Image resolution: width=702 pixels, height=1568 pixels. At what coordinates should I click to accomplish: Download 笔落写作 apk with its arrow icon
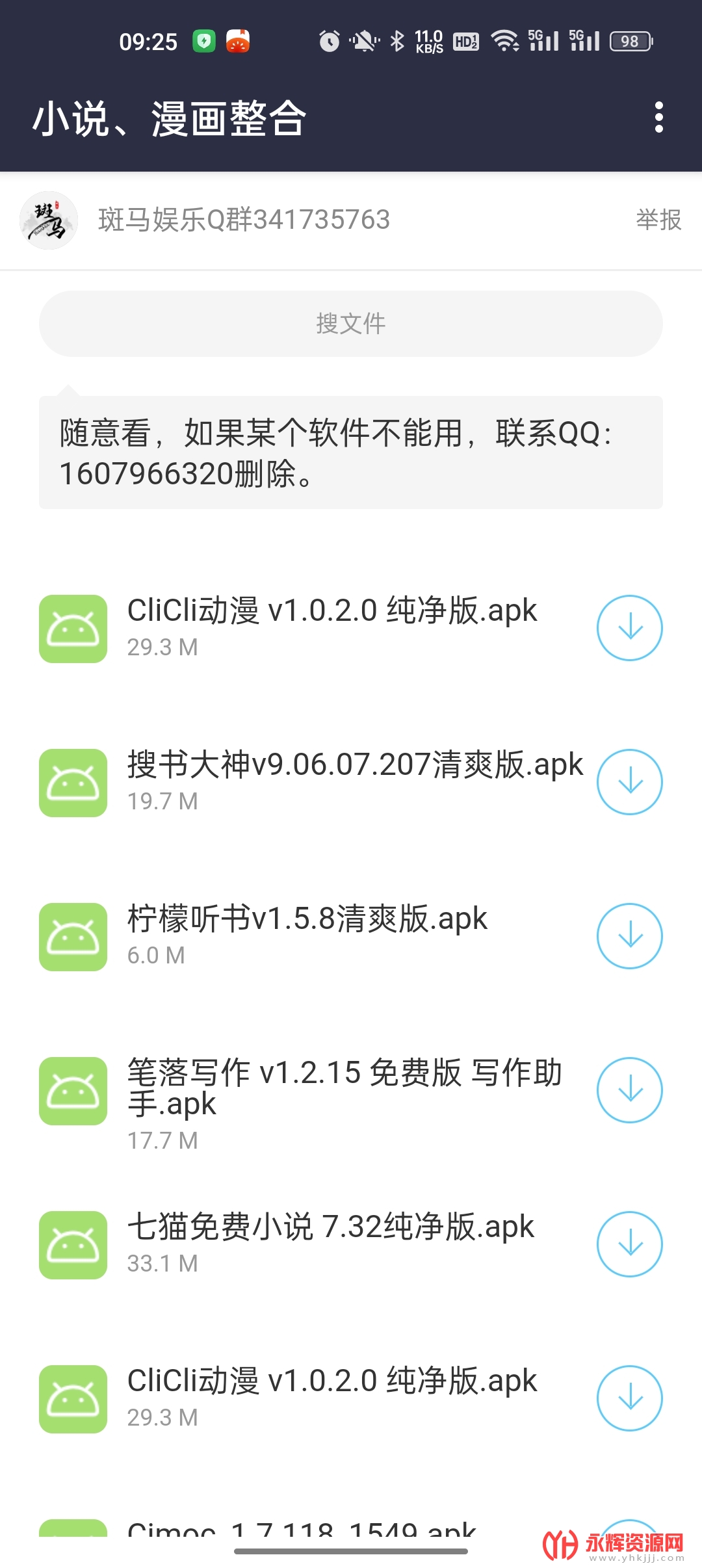pos(629,1090)
